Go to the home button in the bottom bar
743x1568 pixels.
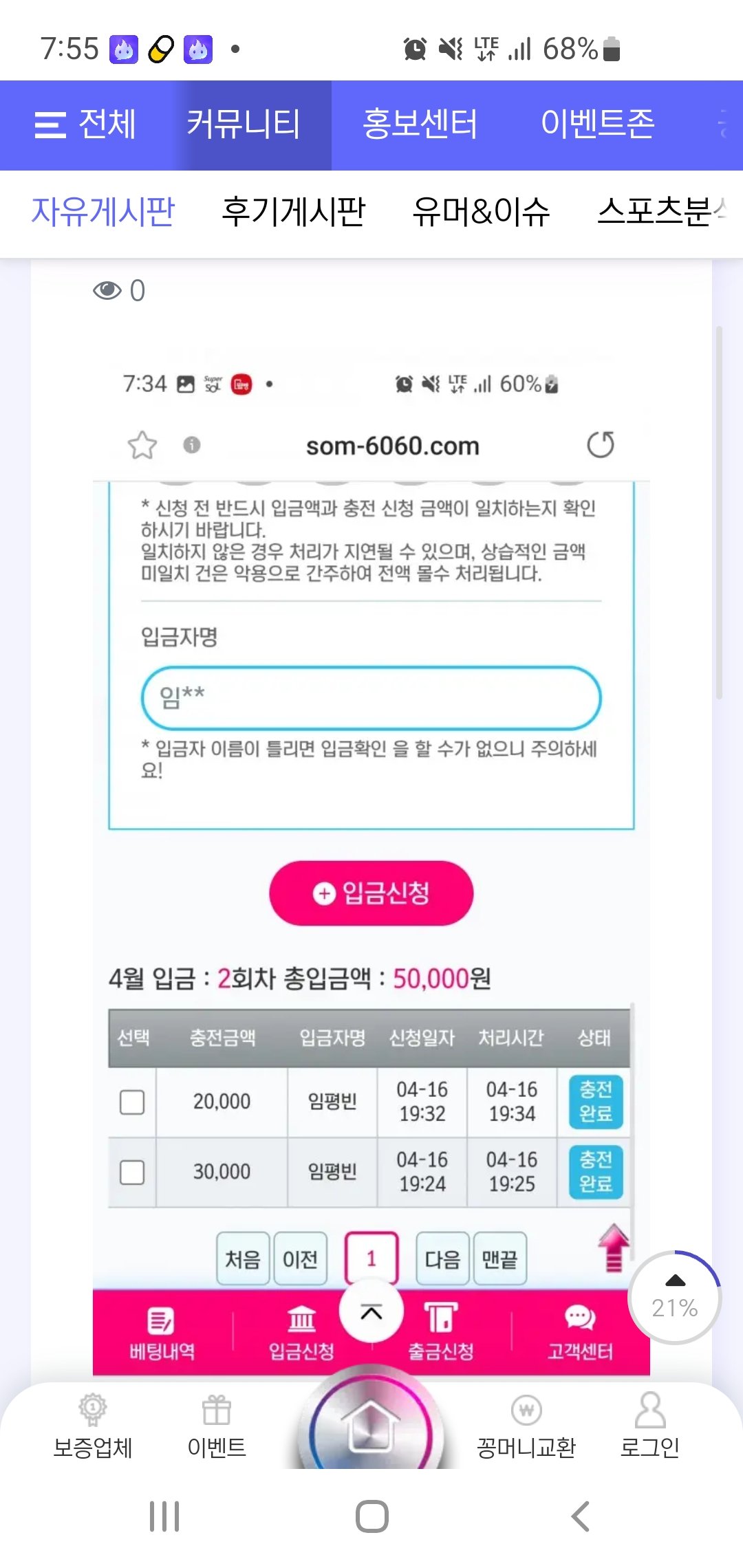point(371,1426)
